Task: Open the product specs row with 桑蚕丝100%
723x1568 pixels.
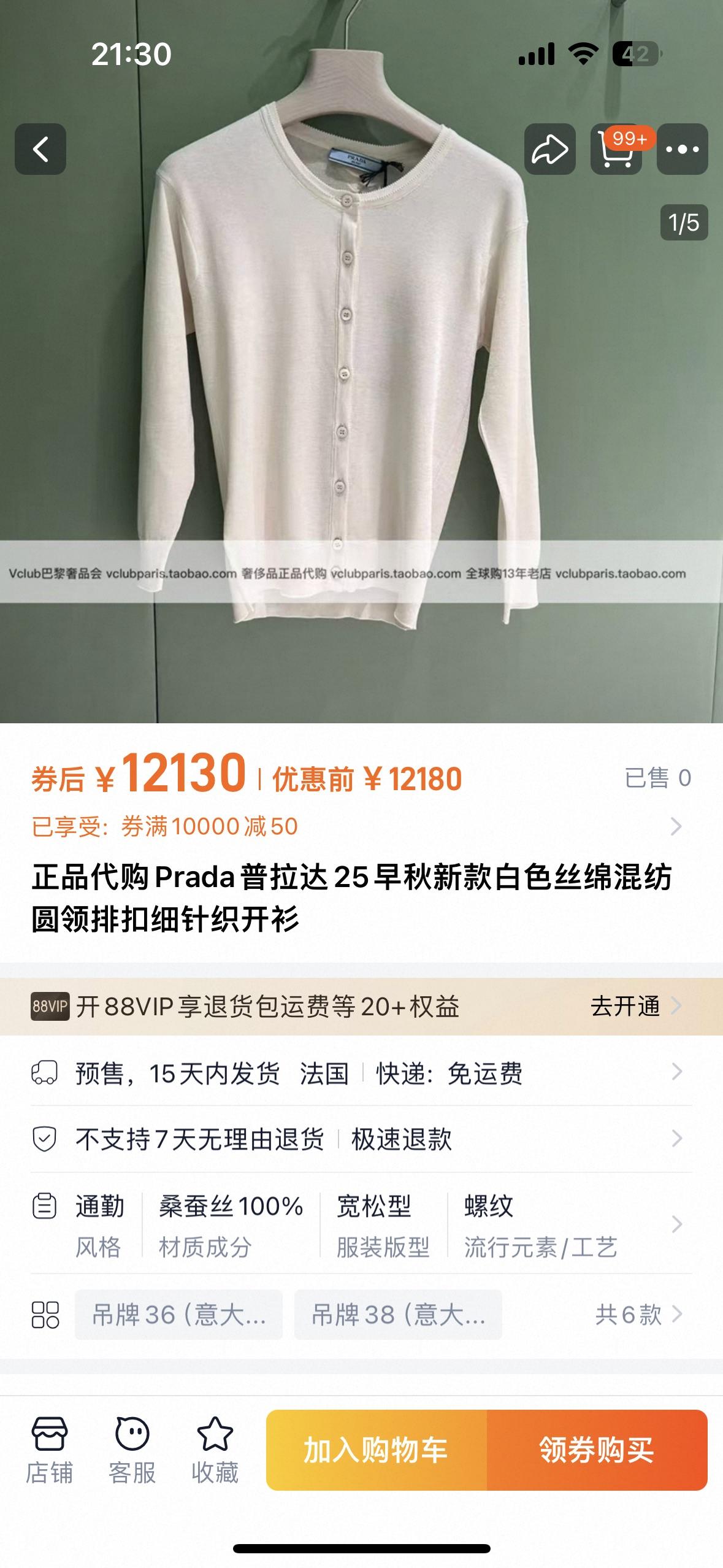Action: [x=361, y=1224]
